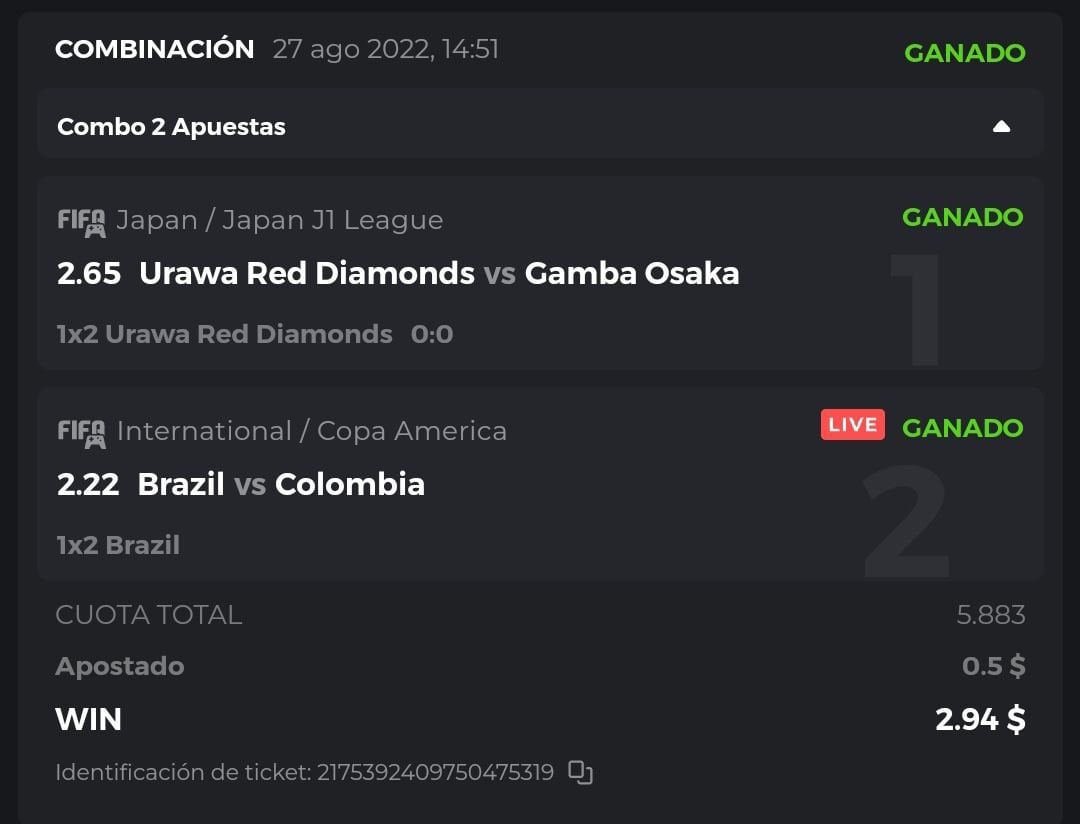Open the Brazil vs Colombia bet
Viewport: 1080px width, 824px height.
point(281,484)
